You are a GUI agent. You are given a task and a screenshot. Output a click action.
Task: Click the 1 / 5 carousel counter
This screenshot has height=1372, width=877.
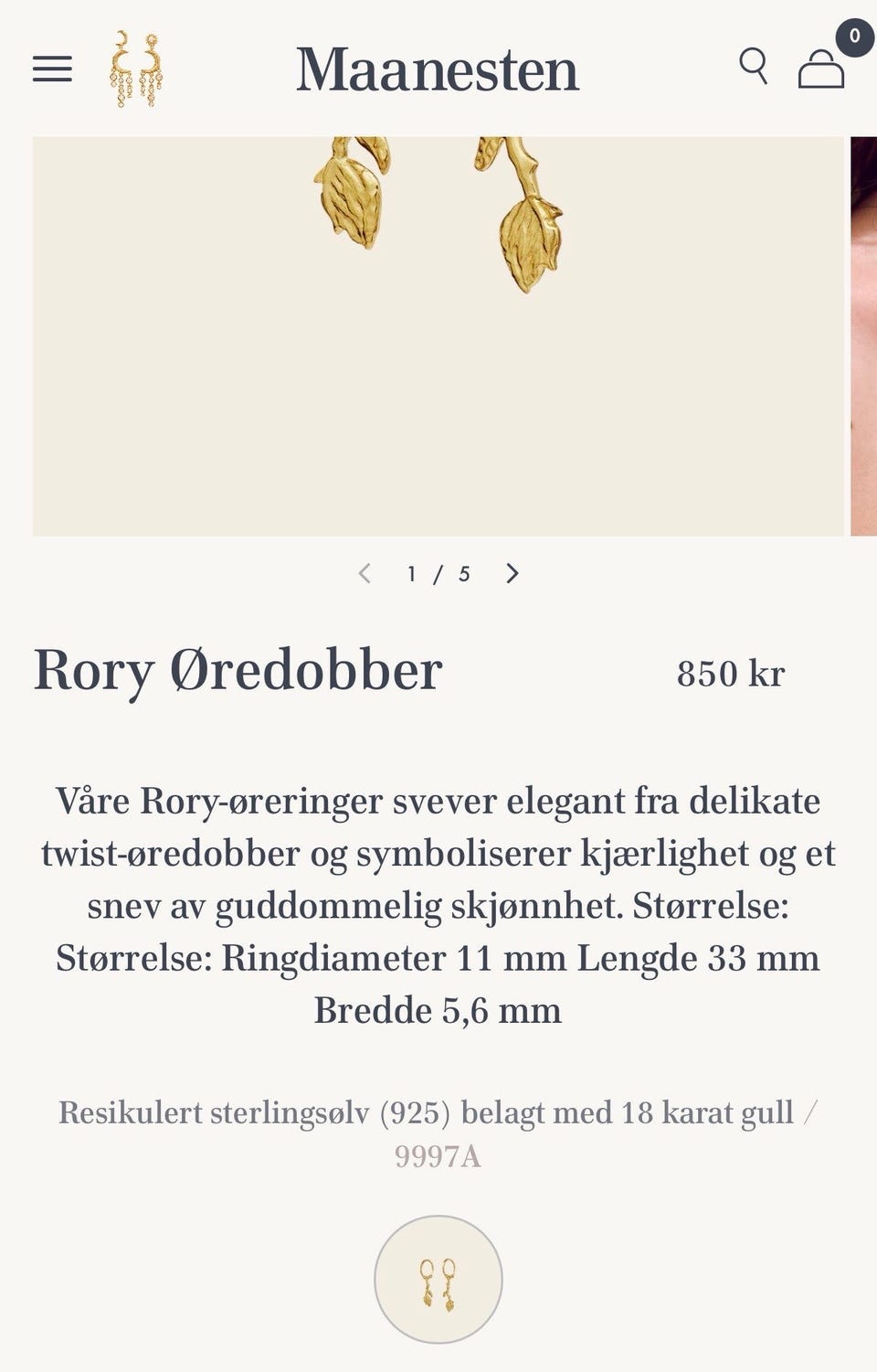(x=438, y=575)
